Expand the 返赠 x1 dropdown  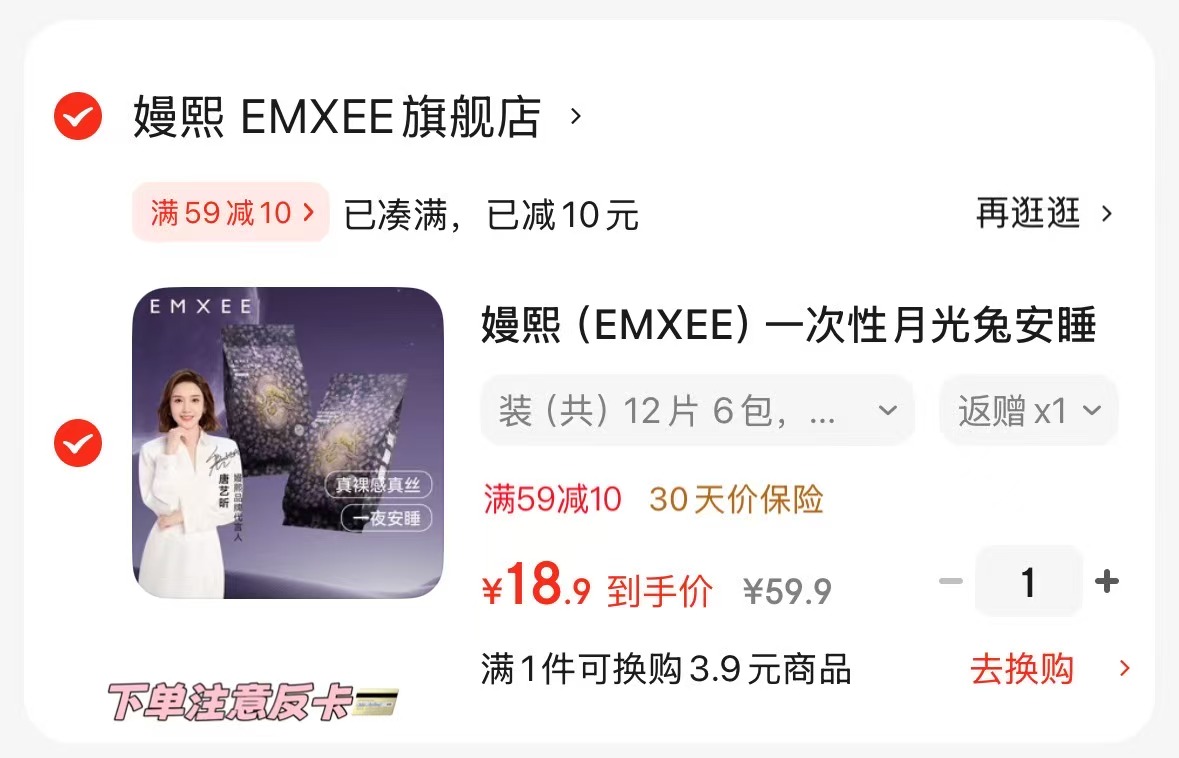pos(1028,410)
